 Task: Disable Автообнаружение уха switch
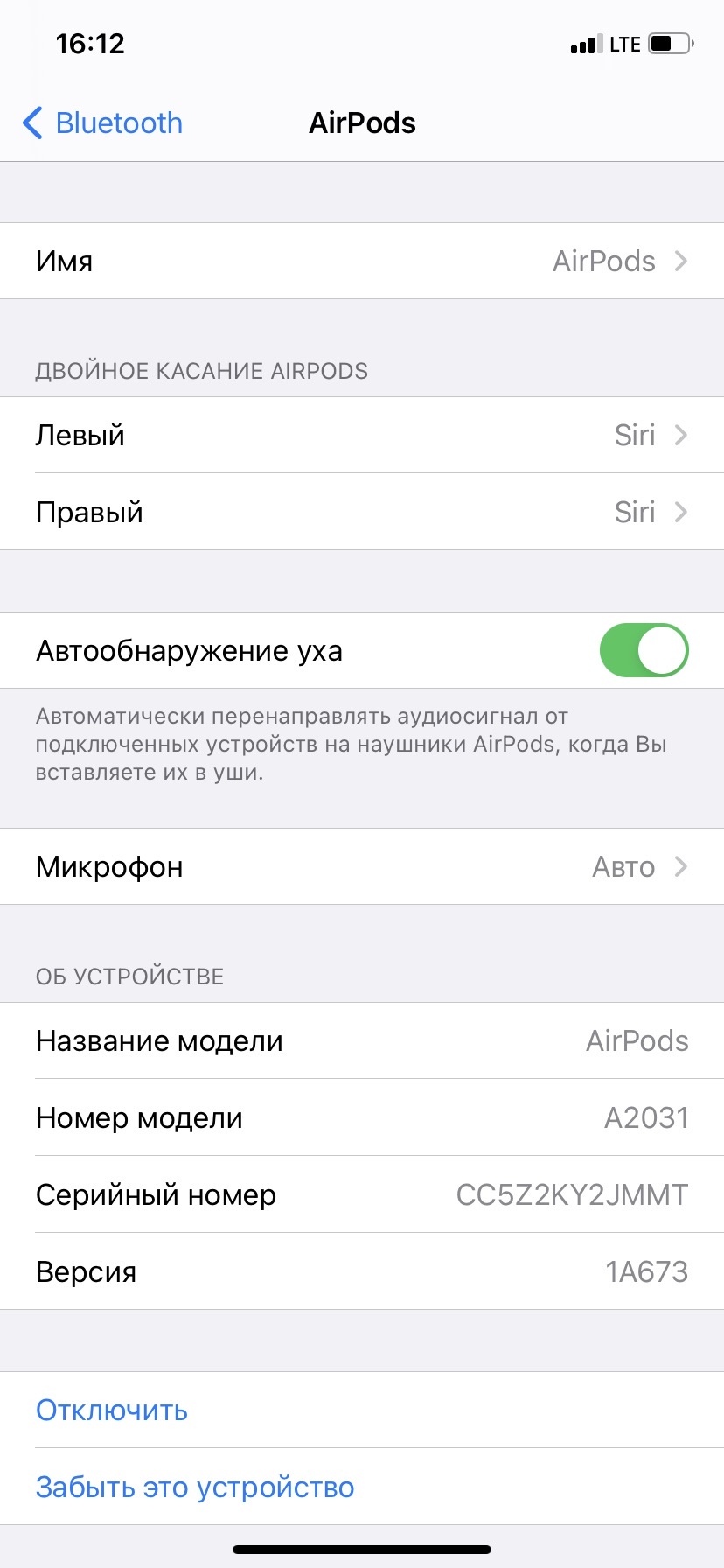644,650
